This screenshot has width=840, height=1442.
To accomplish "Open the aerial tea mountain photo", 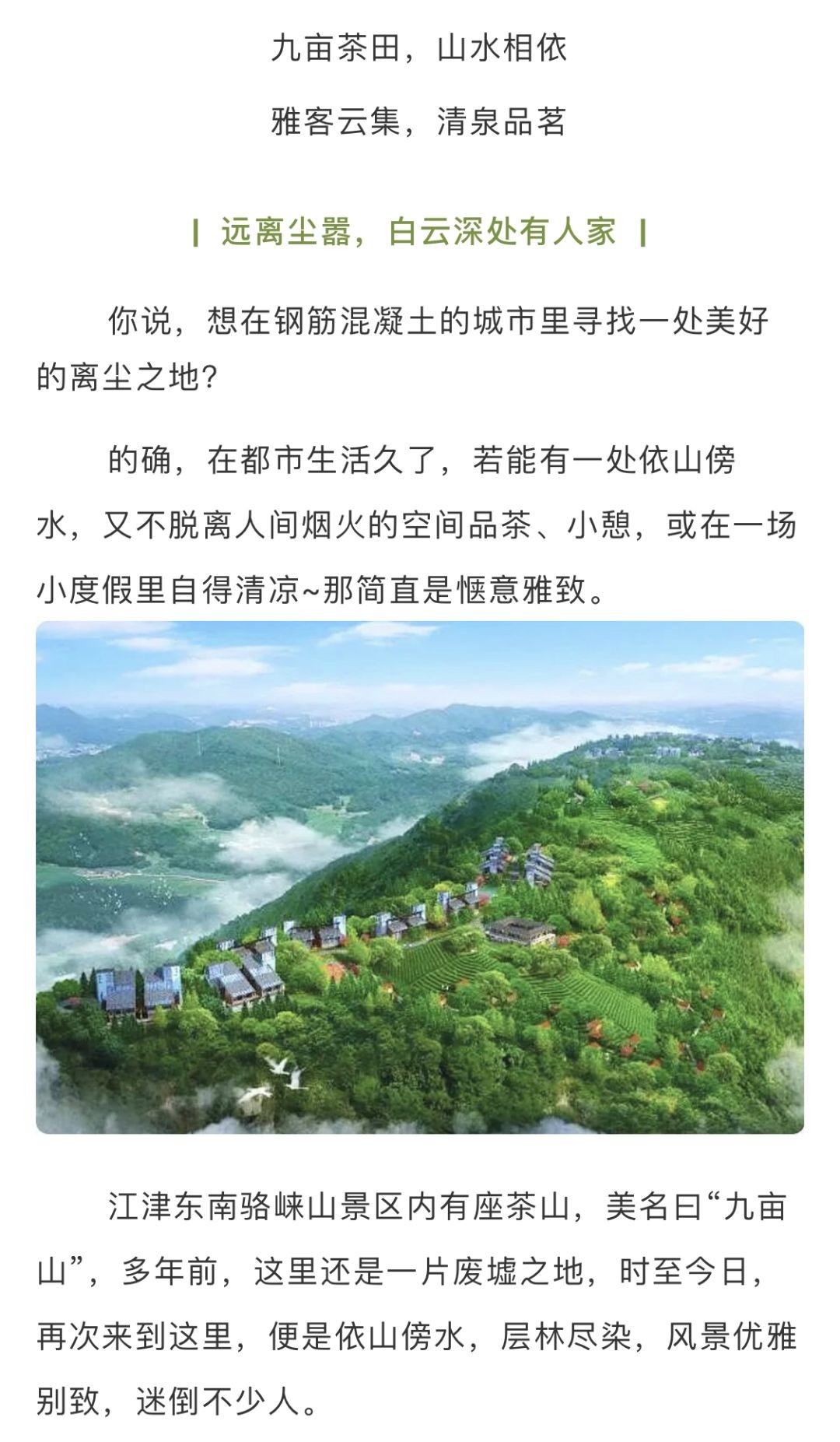I will point(420,877).
